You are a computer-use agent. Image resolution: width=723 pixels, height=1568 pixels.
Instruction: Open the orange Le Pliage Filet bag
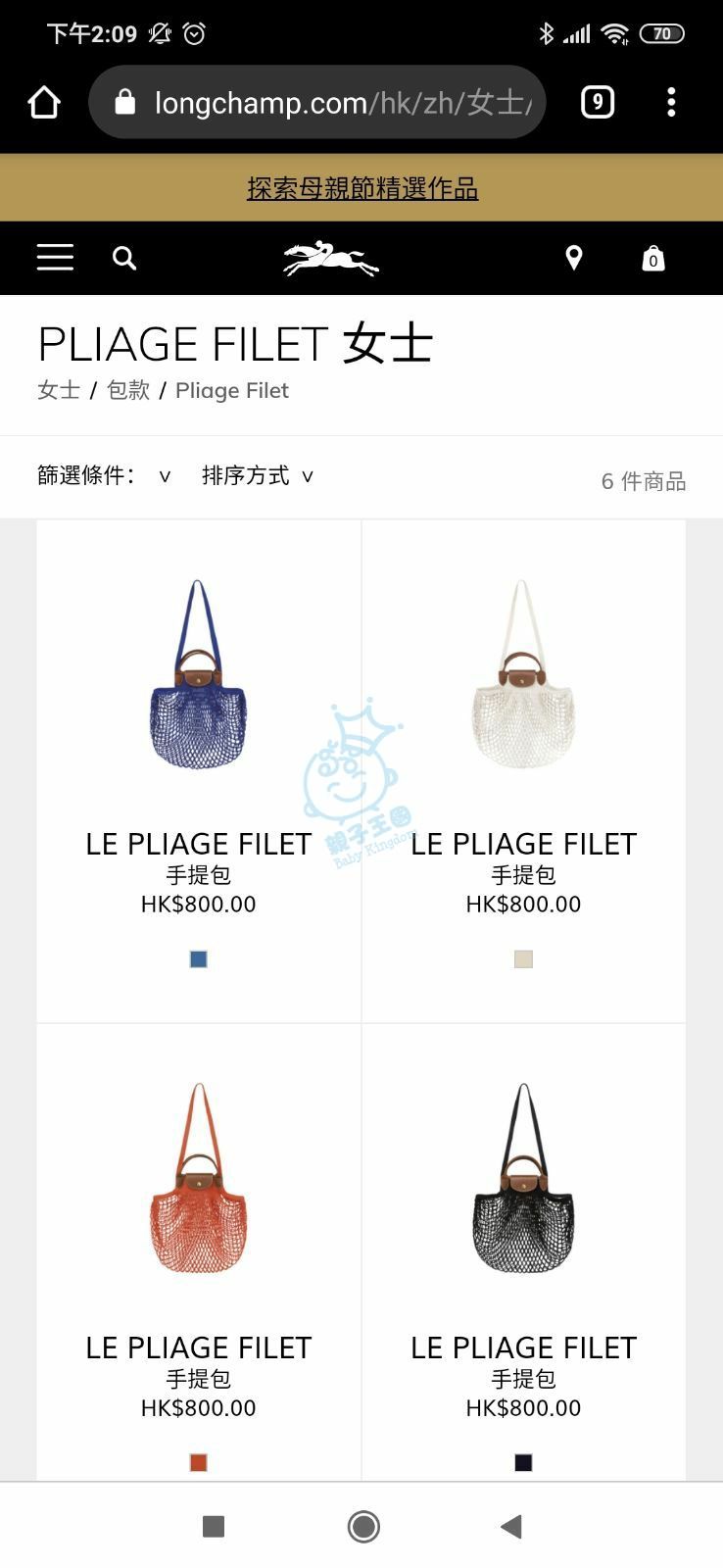199,1180
